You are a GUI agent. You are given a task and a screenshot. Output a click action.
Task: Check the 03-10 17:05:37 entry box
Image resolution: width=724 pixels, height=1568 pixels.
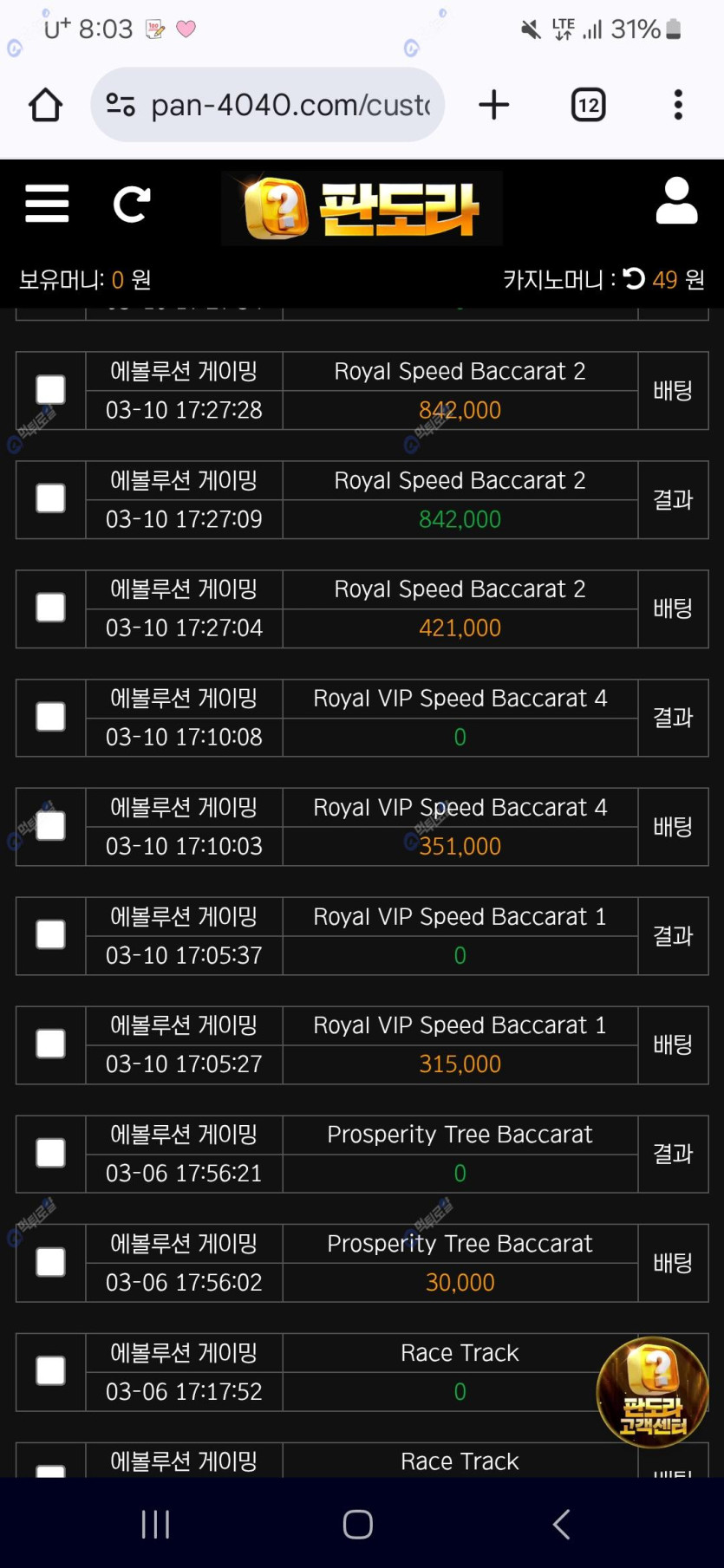pyautogui.click(x=50, y=935)
